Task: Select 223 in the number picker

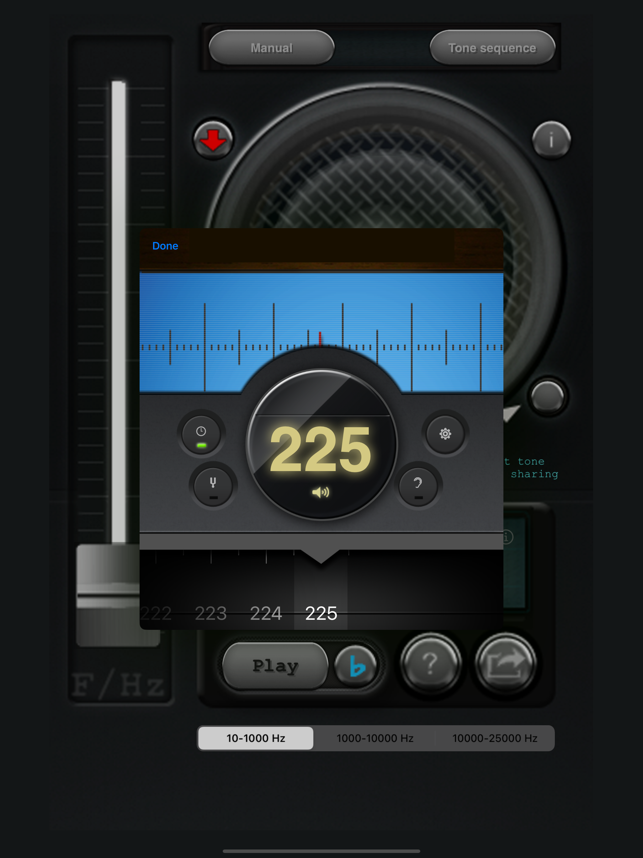Action: point(210,613)
